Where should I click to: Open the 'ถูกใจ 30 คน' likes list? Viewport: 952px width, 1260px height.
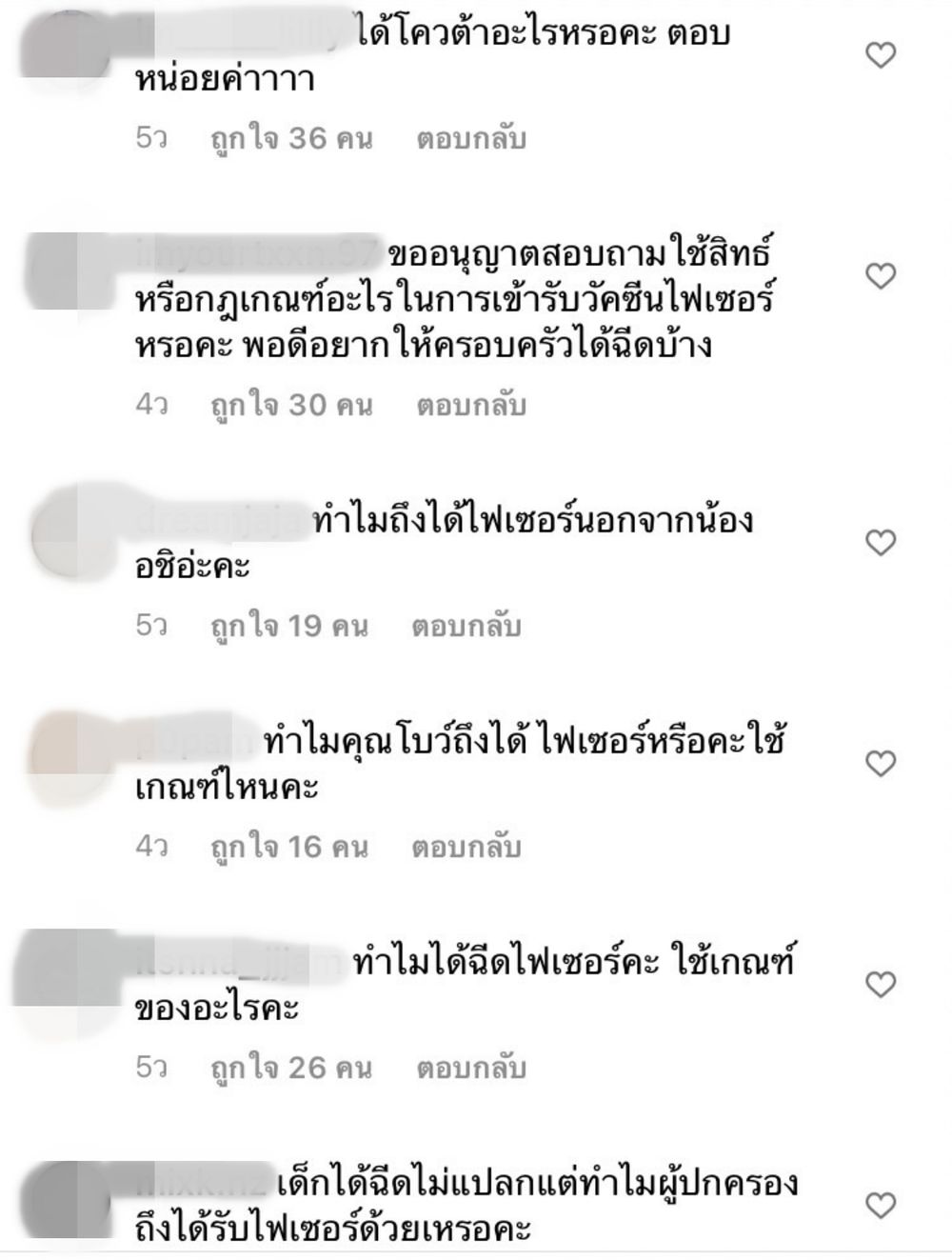pos(291,406)
